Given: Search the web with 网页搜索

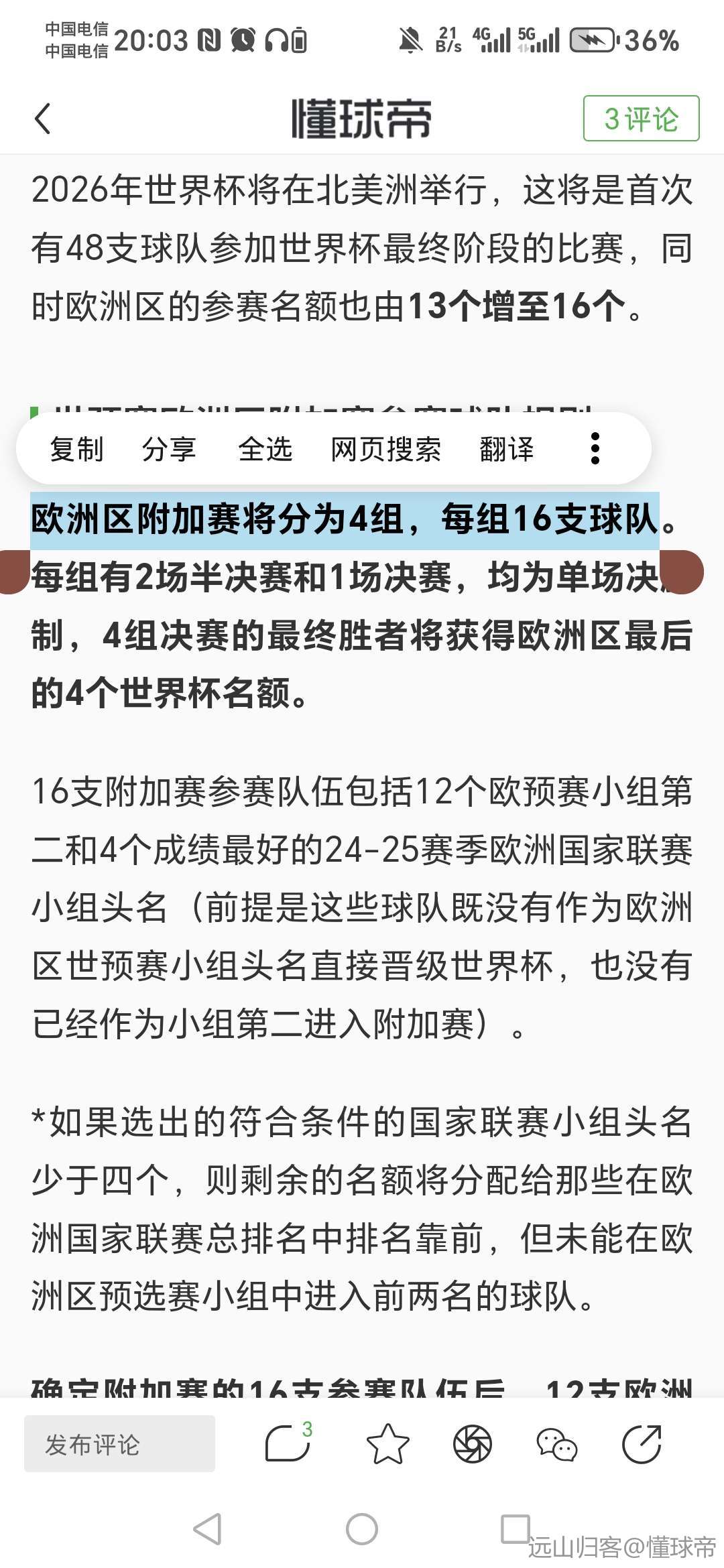Looking at the screenshot, I should click(386, 449).
